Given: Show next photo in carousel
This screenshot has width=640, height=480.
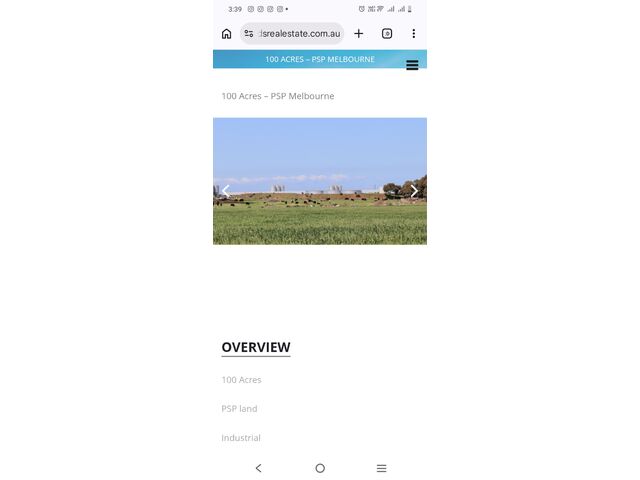Looking at the screenshot, I should coord(414,190).
